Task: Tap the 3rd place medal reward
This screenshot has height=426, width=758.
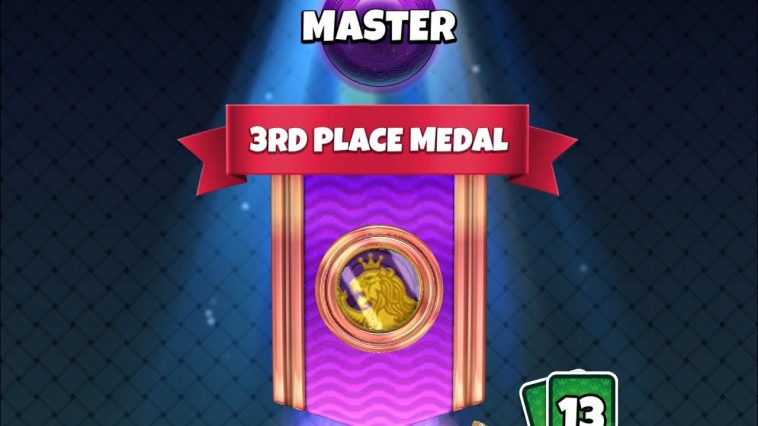Action: coord(378,294)
